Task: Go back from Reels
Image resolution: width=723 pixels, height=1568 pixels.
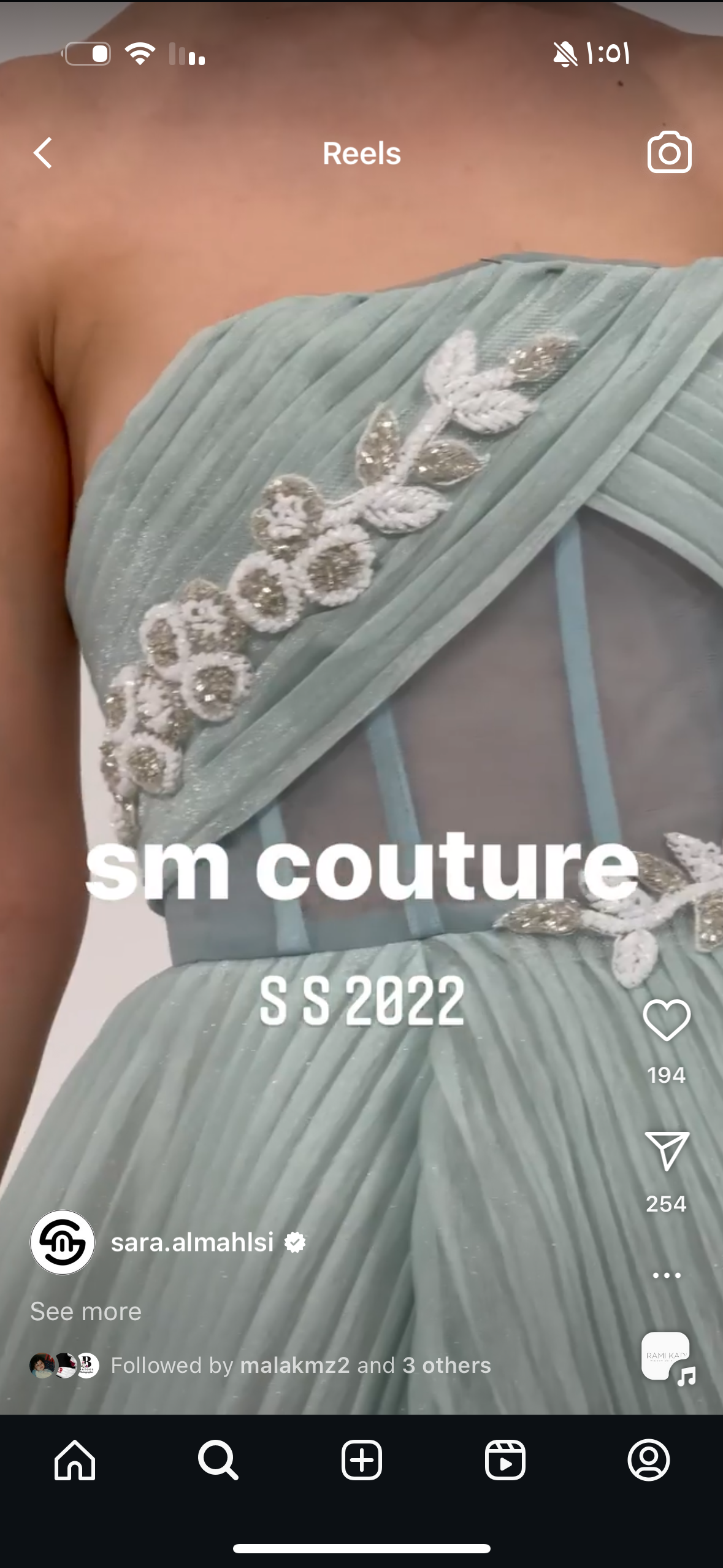Action: point(43,153)
